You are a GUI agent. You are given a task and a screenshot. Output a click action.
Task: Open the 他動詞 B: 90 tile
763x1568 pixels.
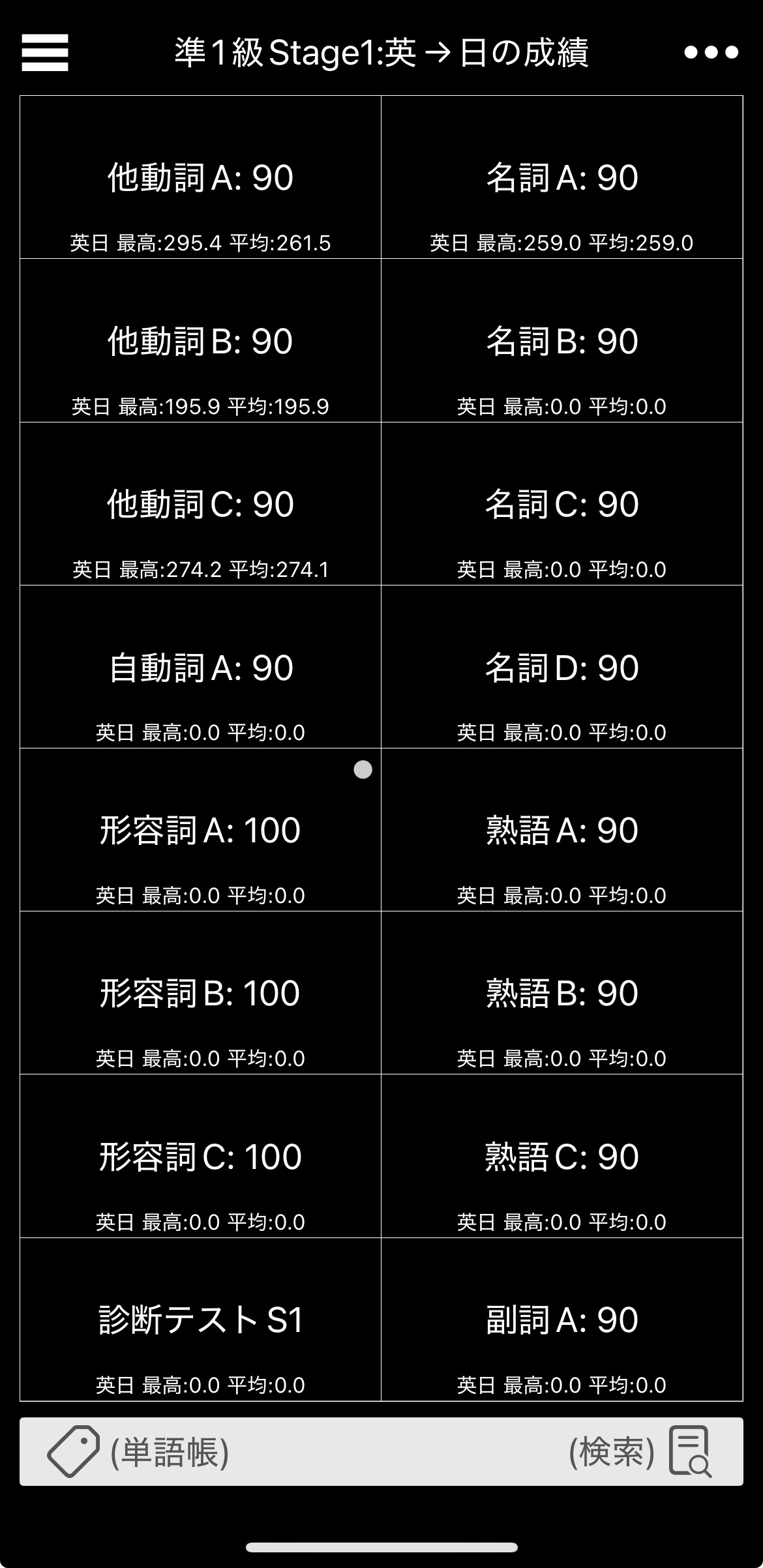pos(201,340)
